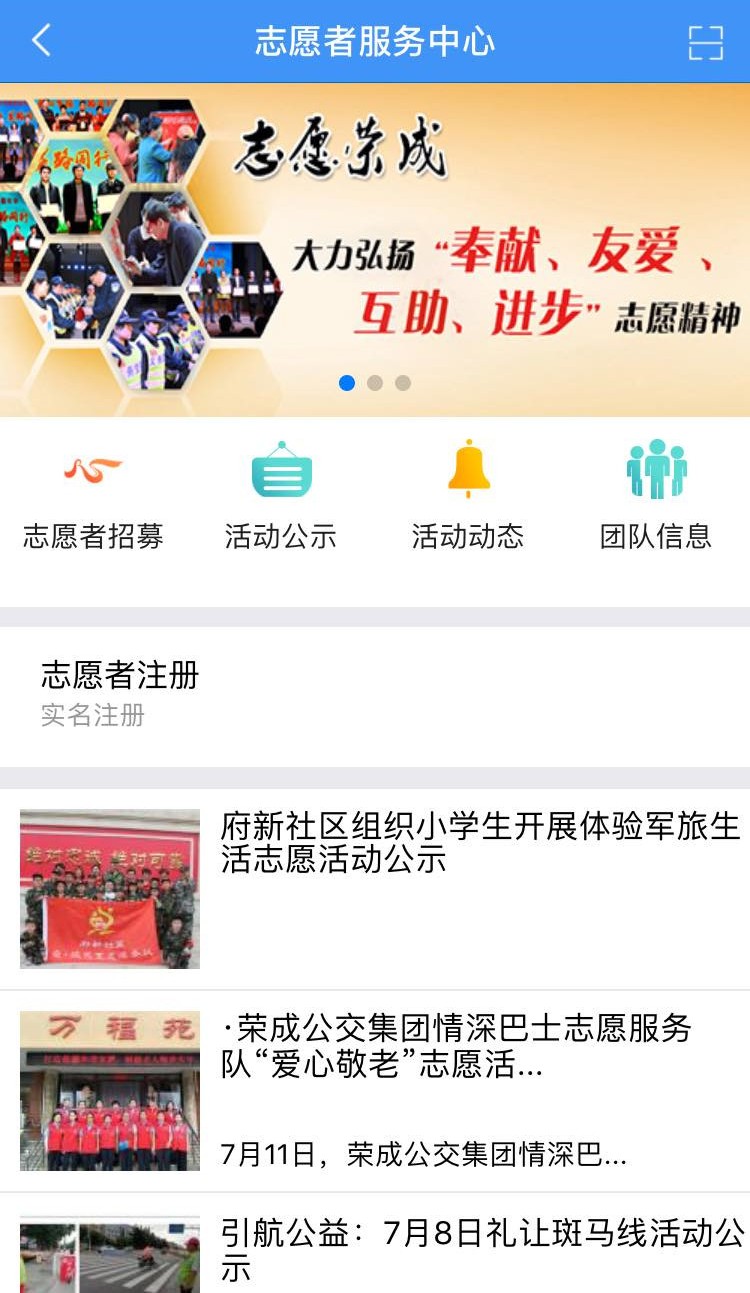Image resolution: width=750 pixels, height=1293 pixels.
Task: Open the scan icon in the header
Action: point(705,42)
